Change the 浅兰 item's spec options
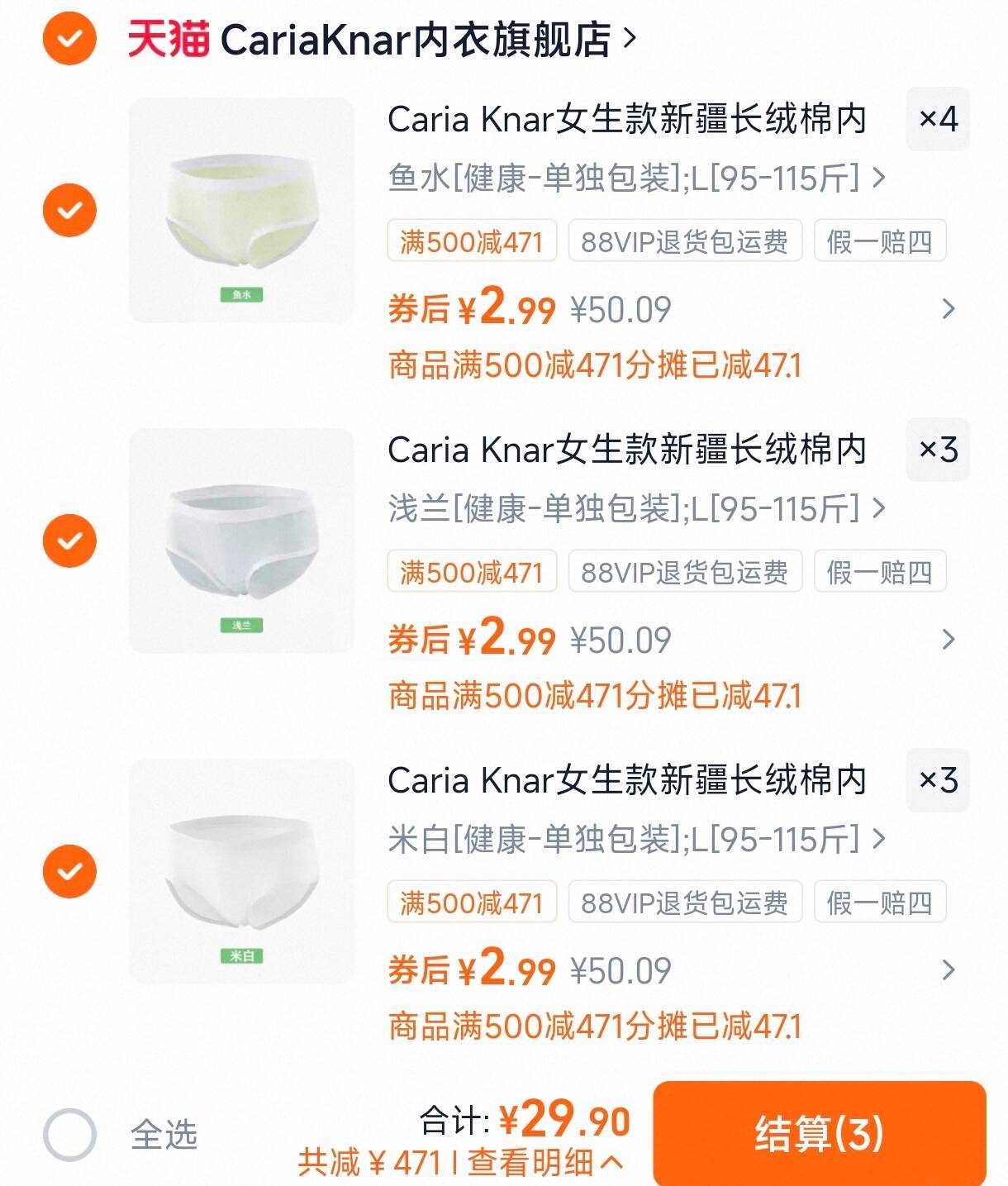Screen dimensions: 1008x1186 [636, 508]
